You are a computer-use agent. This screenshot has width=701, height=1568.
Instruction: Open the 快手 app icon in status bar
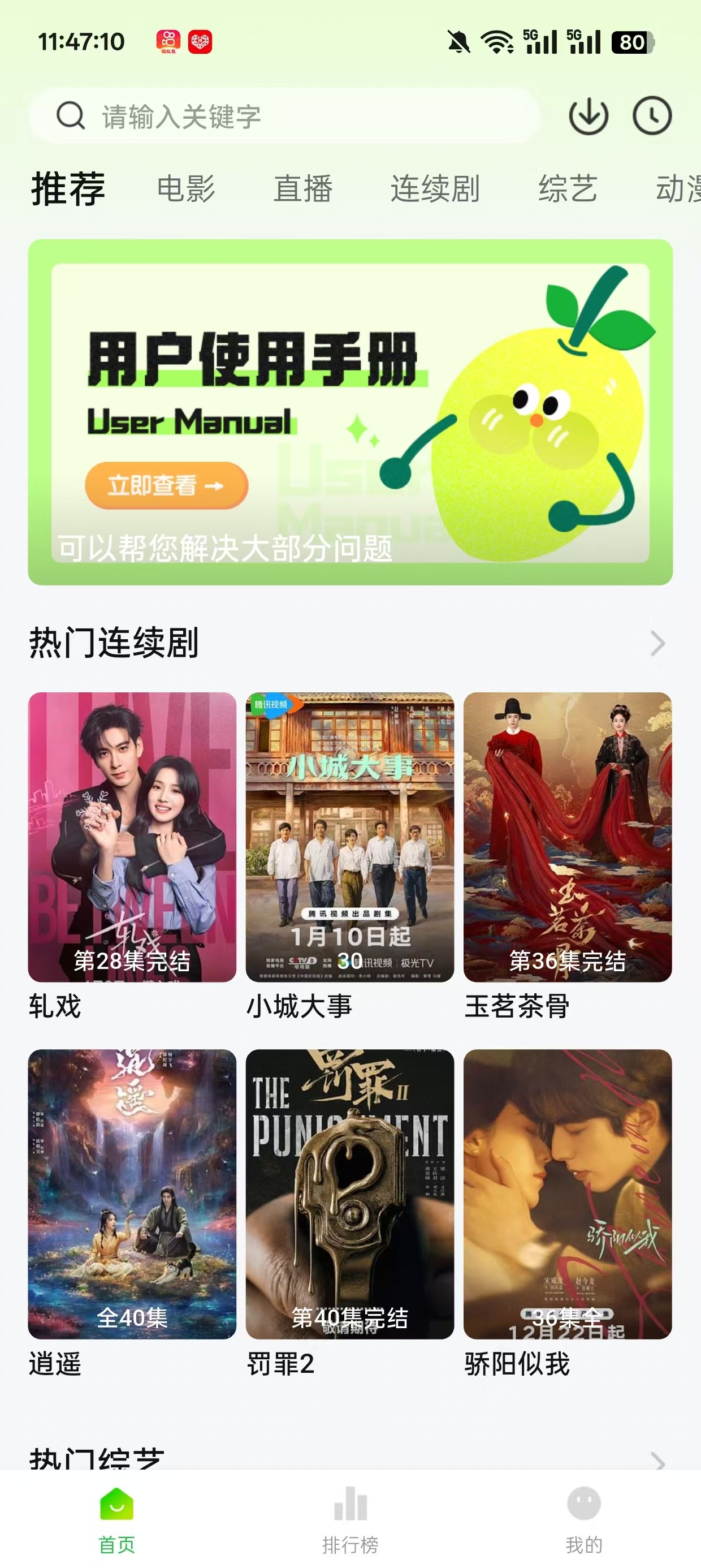pyautogui.click(x=169, y=42)
